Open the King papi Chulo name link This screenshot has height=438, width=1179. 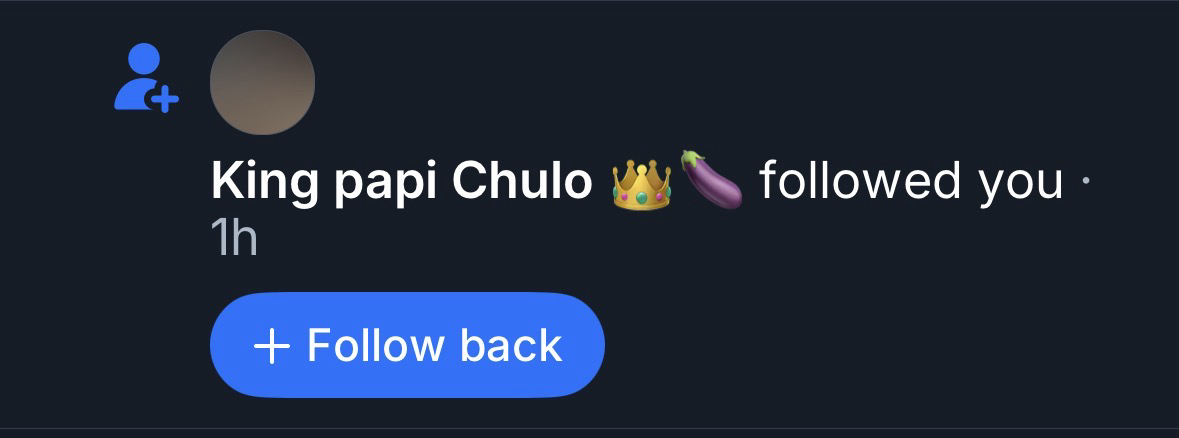click(x=402, y=182)
